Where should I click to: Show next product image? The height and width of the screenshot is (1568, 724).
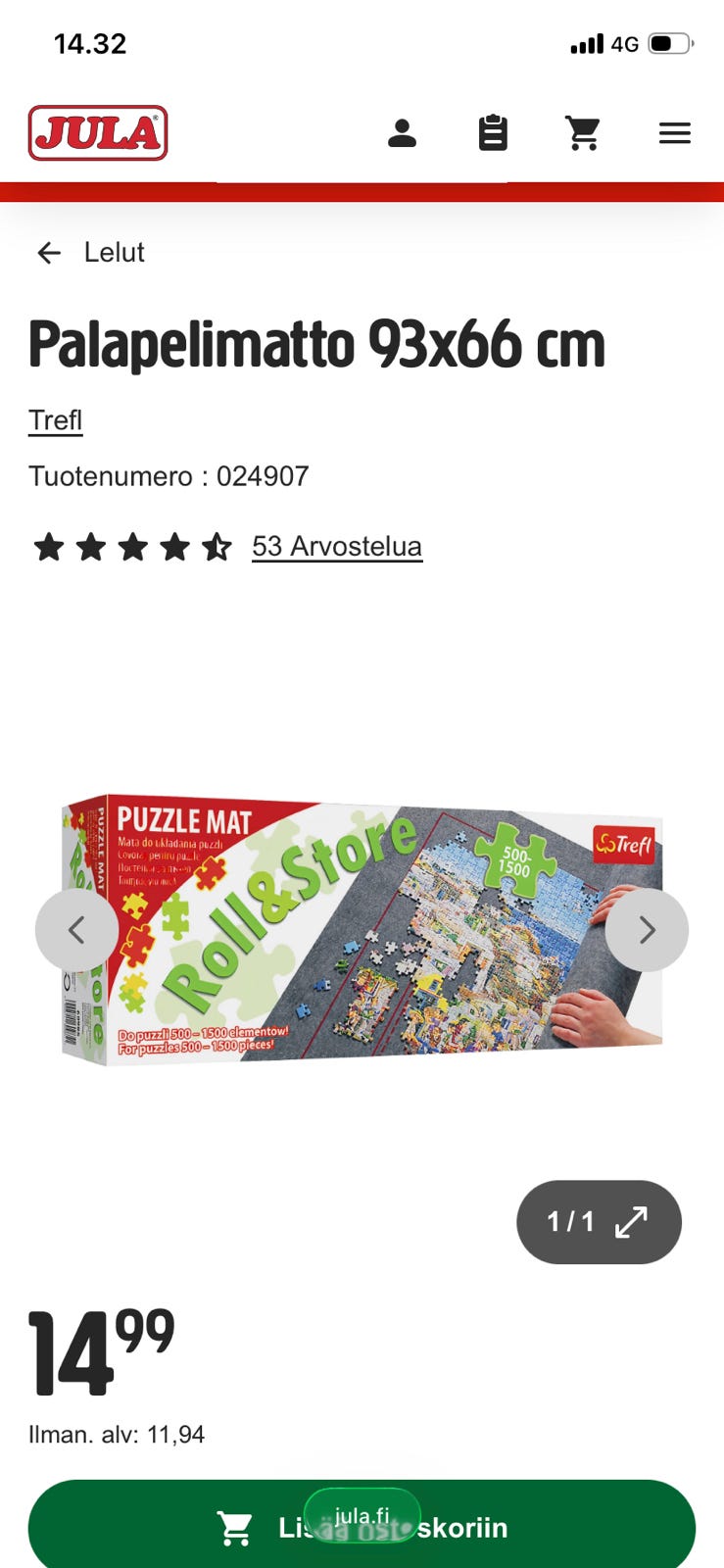[x=647, y=930]
